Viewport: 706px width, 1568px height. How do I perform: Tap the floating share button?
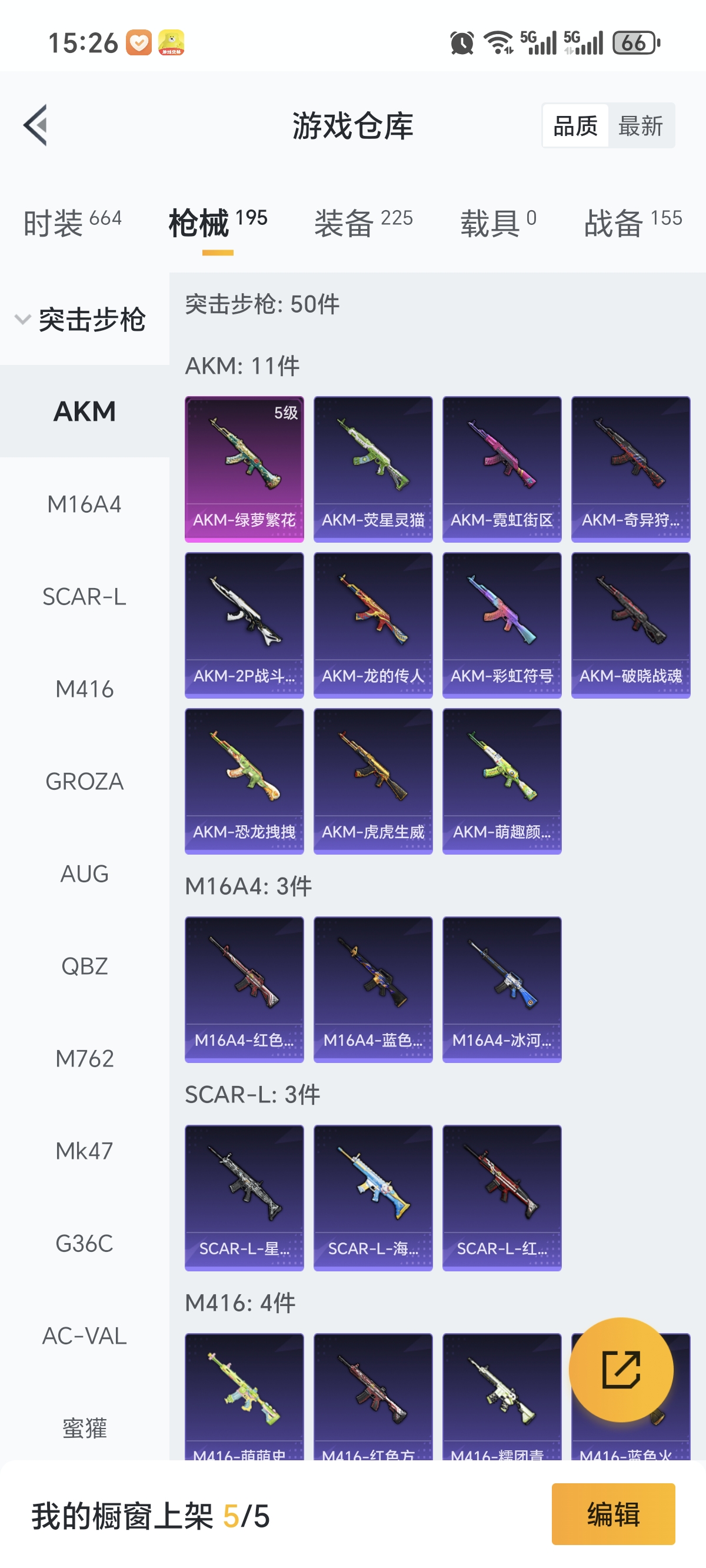(621, 1370)
